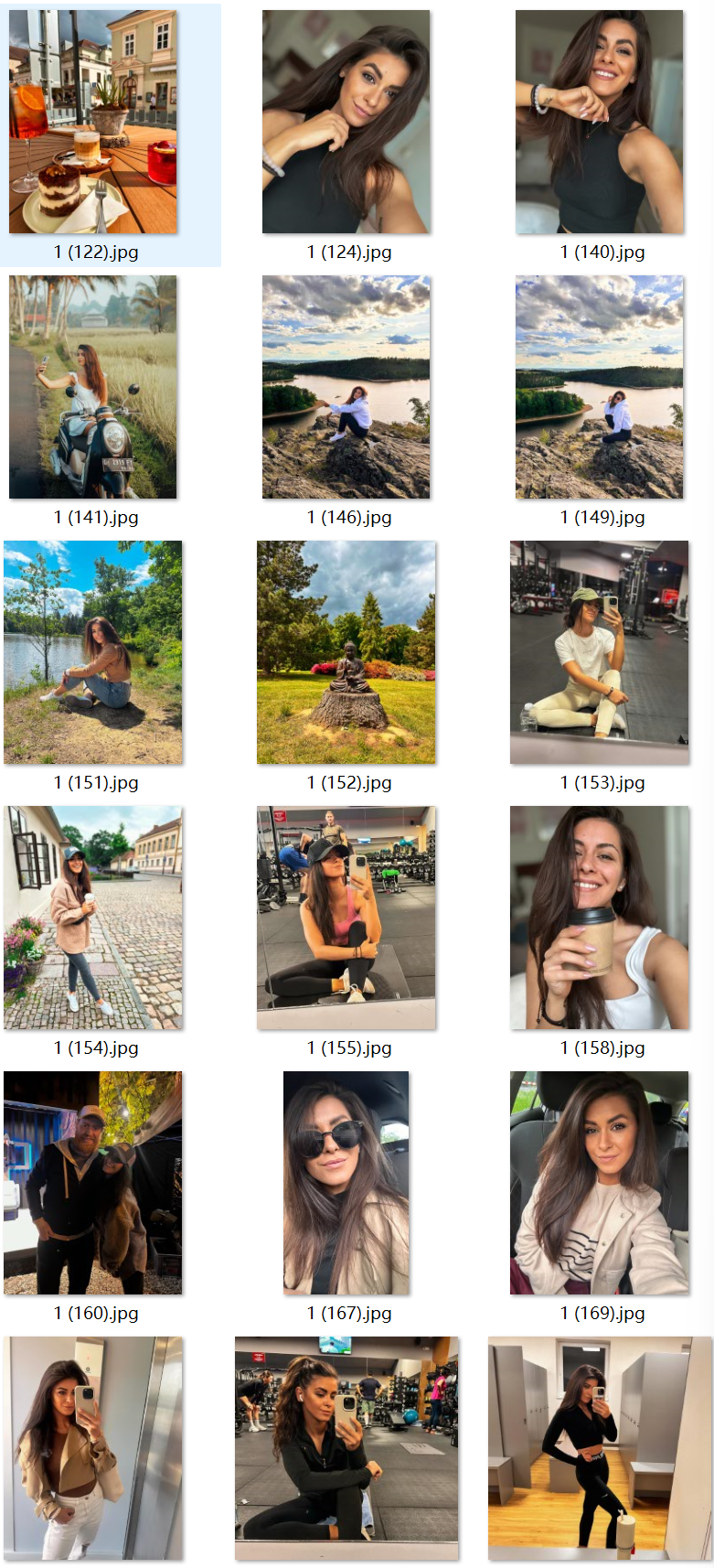Viewport: 714px width, 1568px height.
Task: Open the file 1 (122).jpg
Action: click(93, 122)
